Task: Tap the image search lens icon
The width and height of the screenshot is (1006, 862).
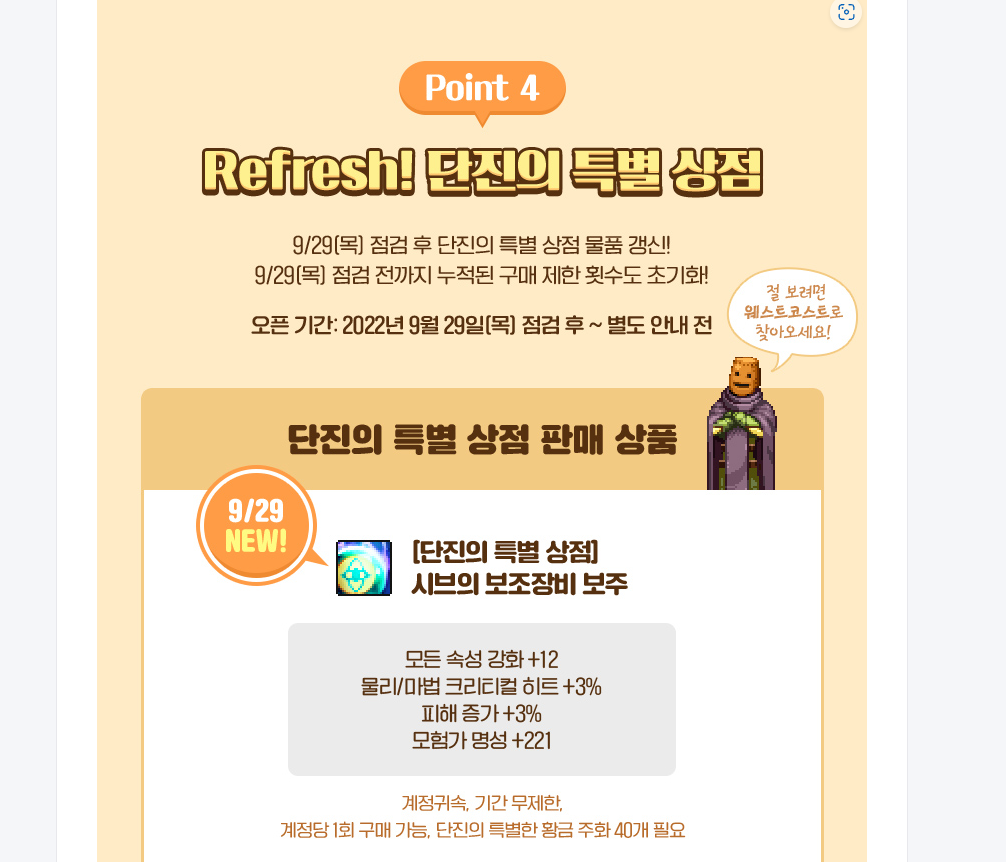Action: coord(846,12)
